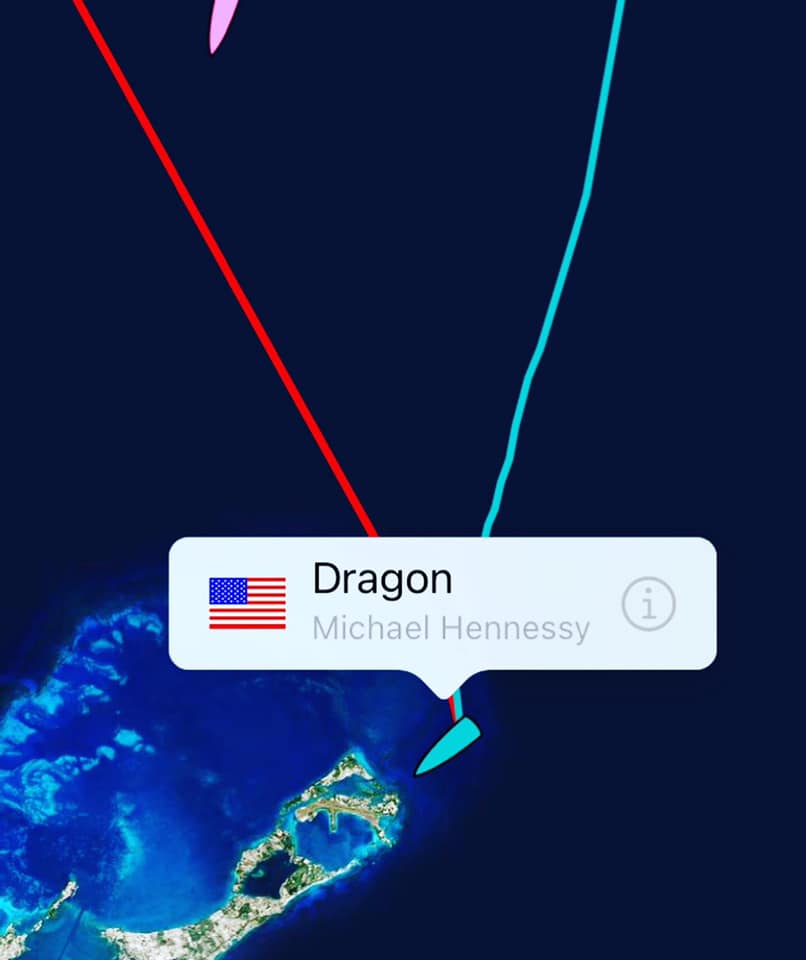This screenshot has height=960, width=806.
Task: Open info for the Dragon boat
Action: point(648,604)
